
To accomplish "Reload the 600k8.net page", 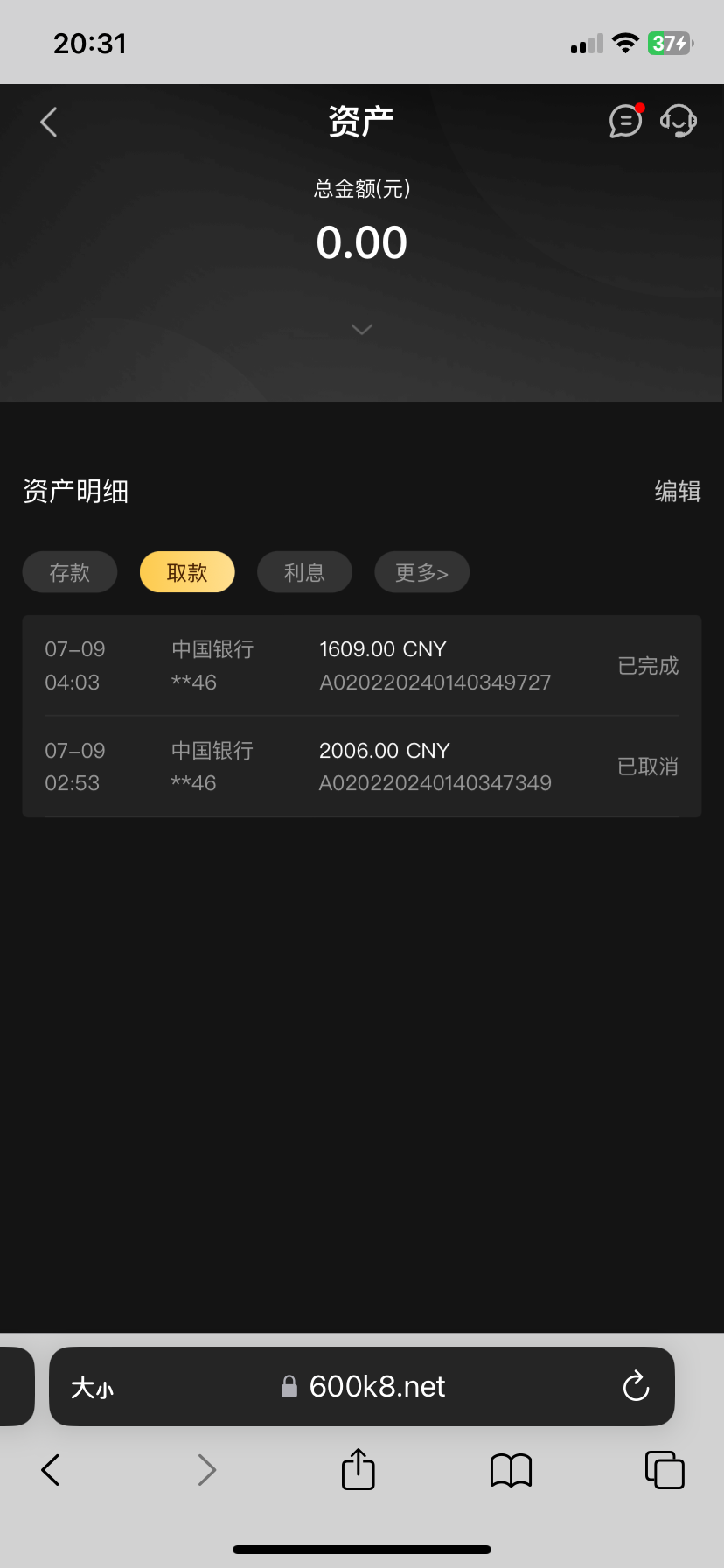I will pyautogui.click(x=636, y=1386).
